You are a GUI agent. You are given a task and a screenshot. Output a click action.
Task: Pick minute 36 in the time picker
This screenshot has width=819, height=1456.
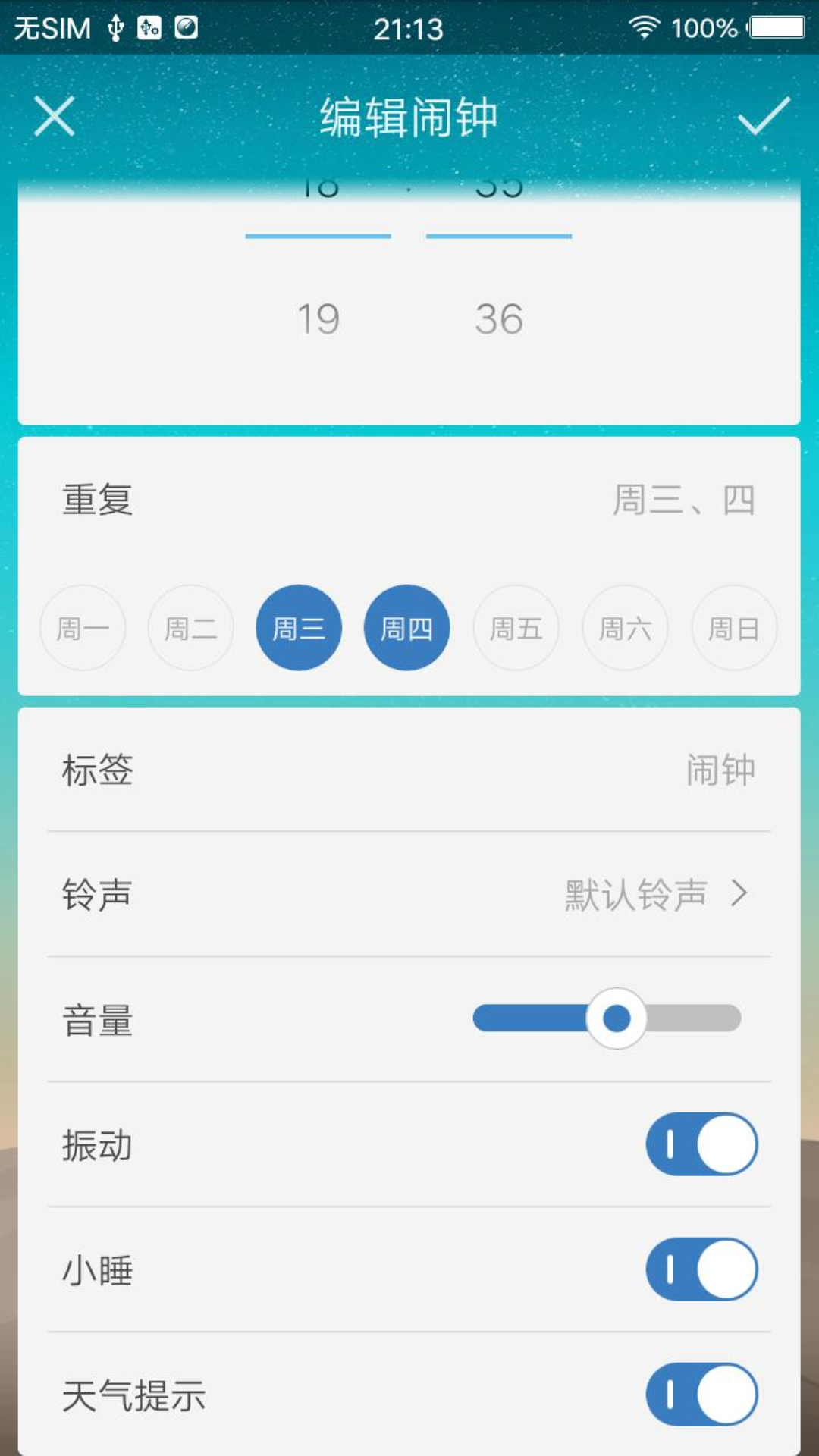pos(499,318)
